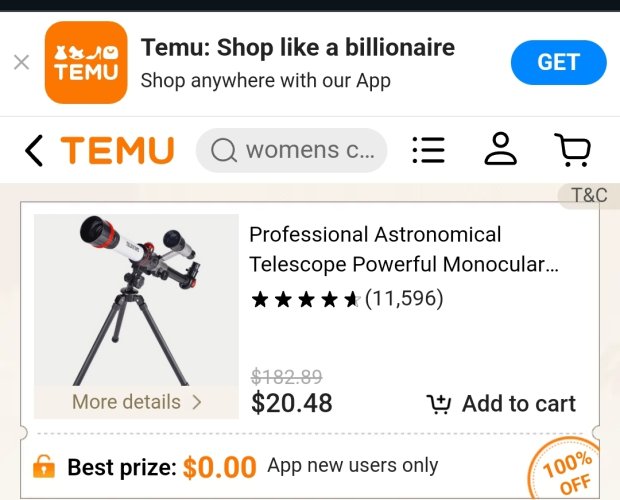Open the T&C link
620x500 pixels.
[588, 195]
